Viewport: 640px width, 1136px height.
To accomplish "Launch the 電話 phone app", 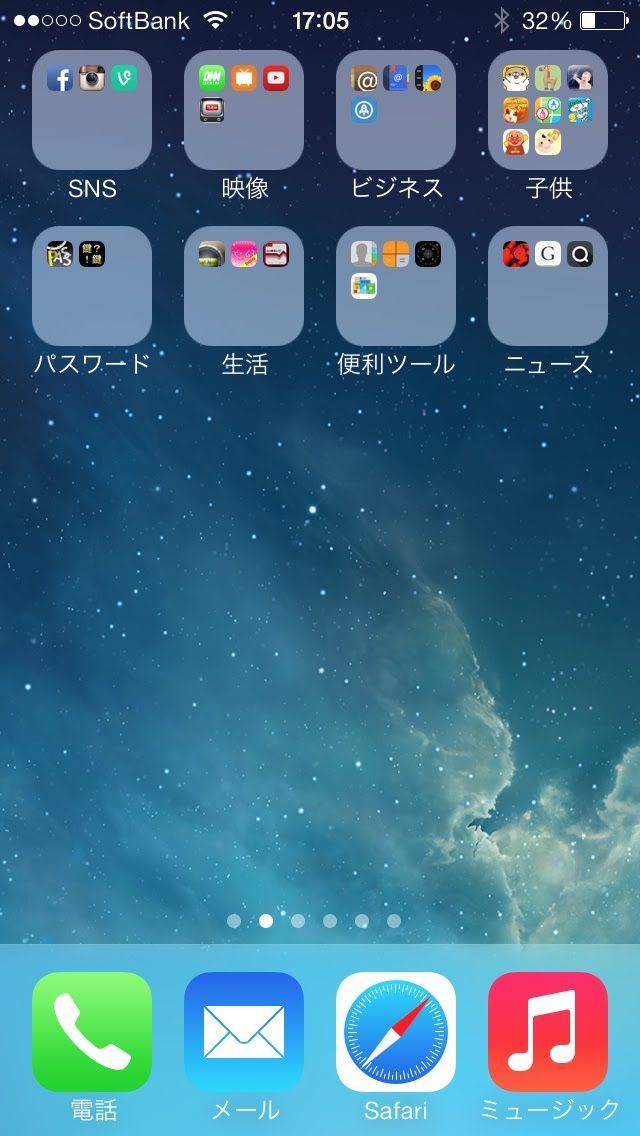I will click(x=92, y=1032).
